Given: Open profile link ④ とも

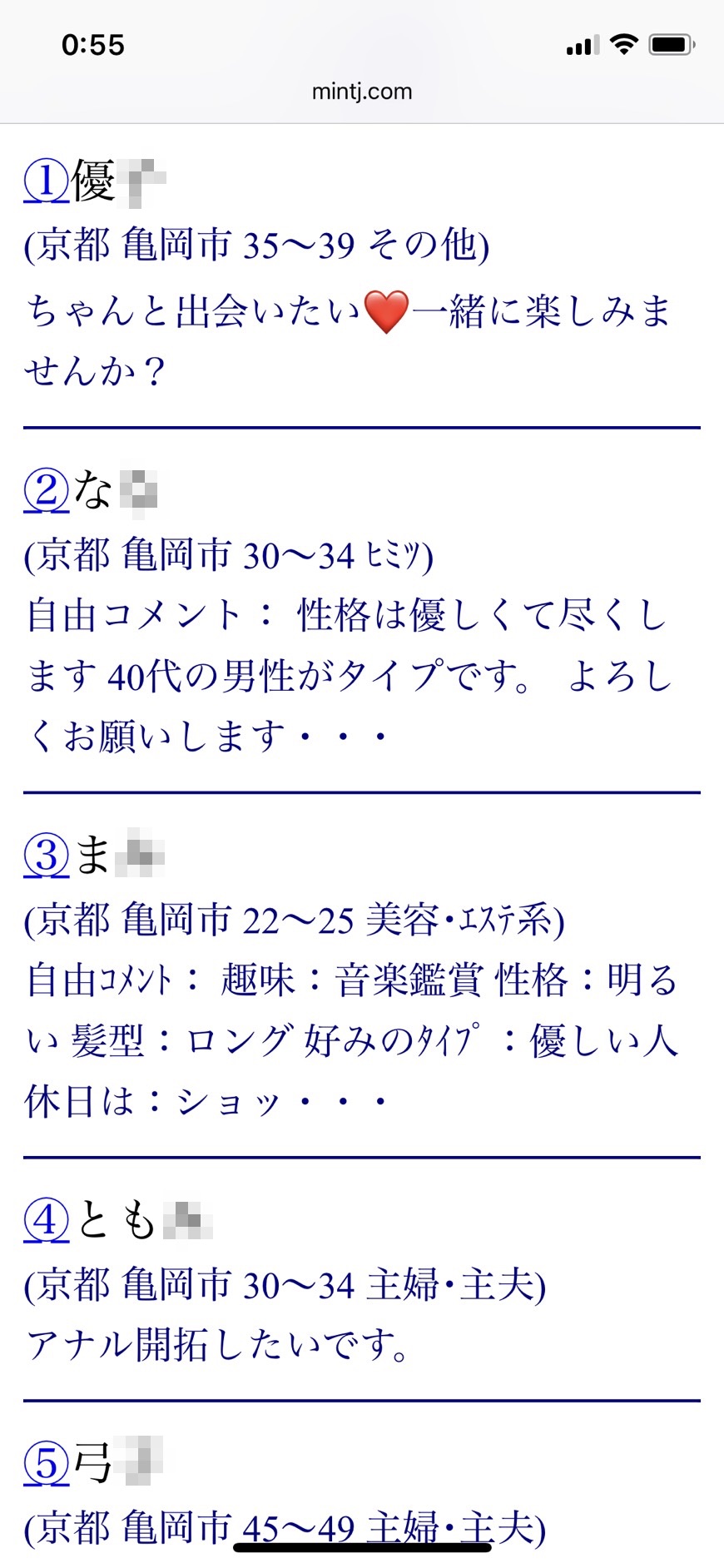Looking at the screenshot, I should 47,1221.
